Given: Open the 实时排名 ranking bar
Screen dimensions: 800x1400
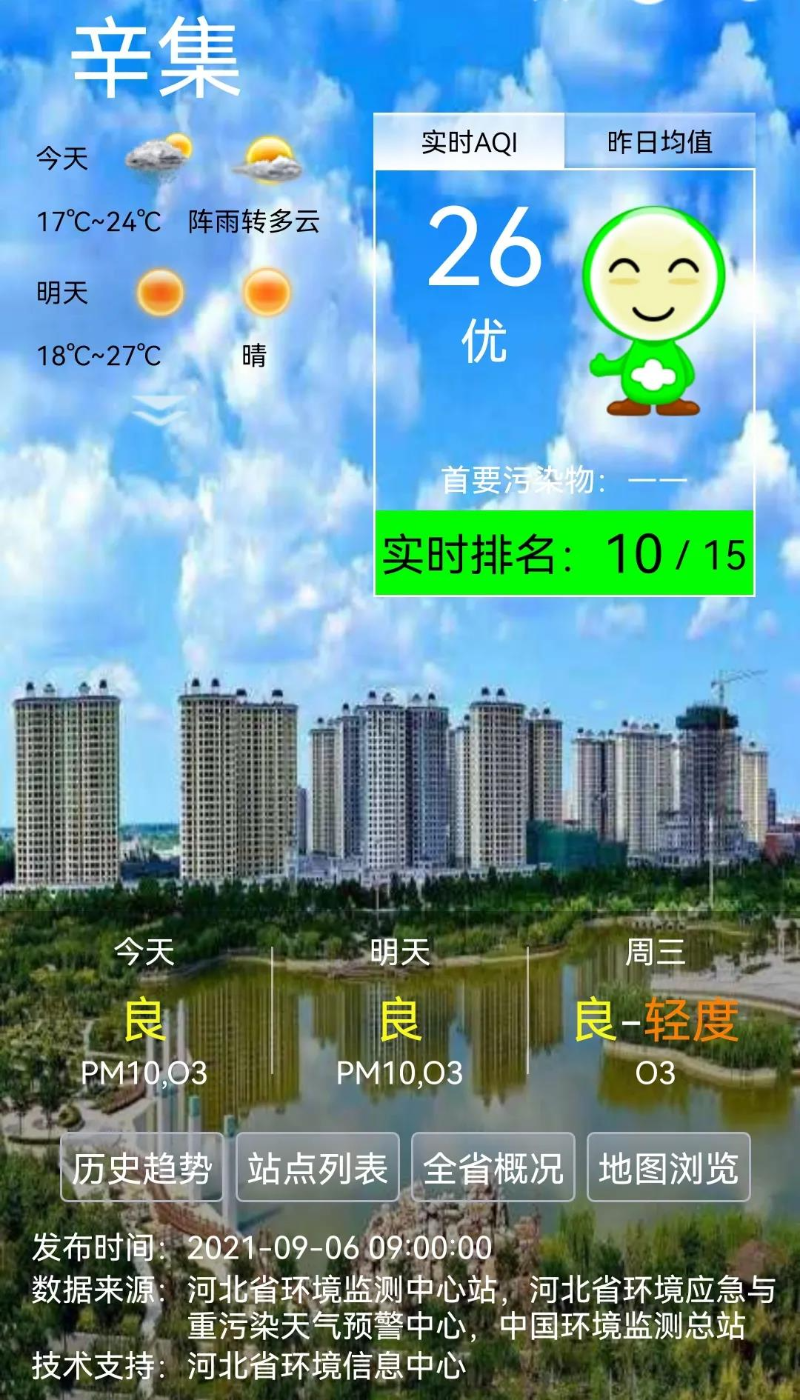Looking at the screenshot, I should [x=564, y=553].
